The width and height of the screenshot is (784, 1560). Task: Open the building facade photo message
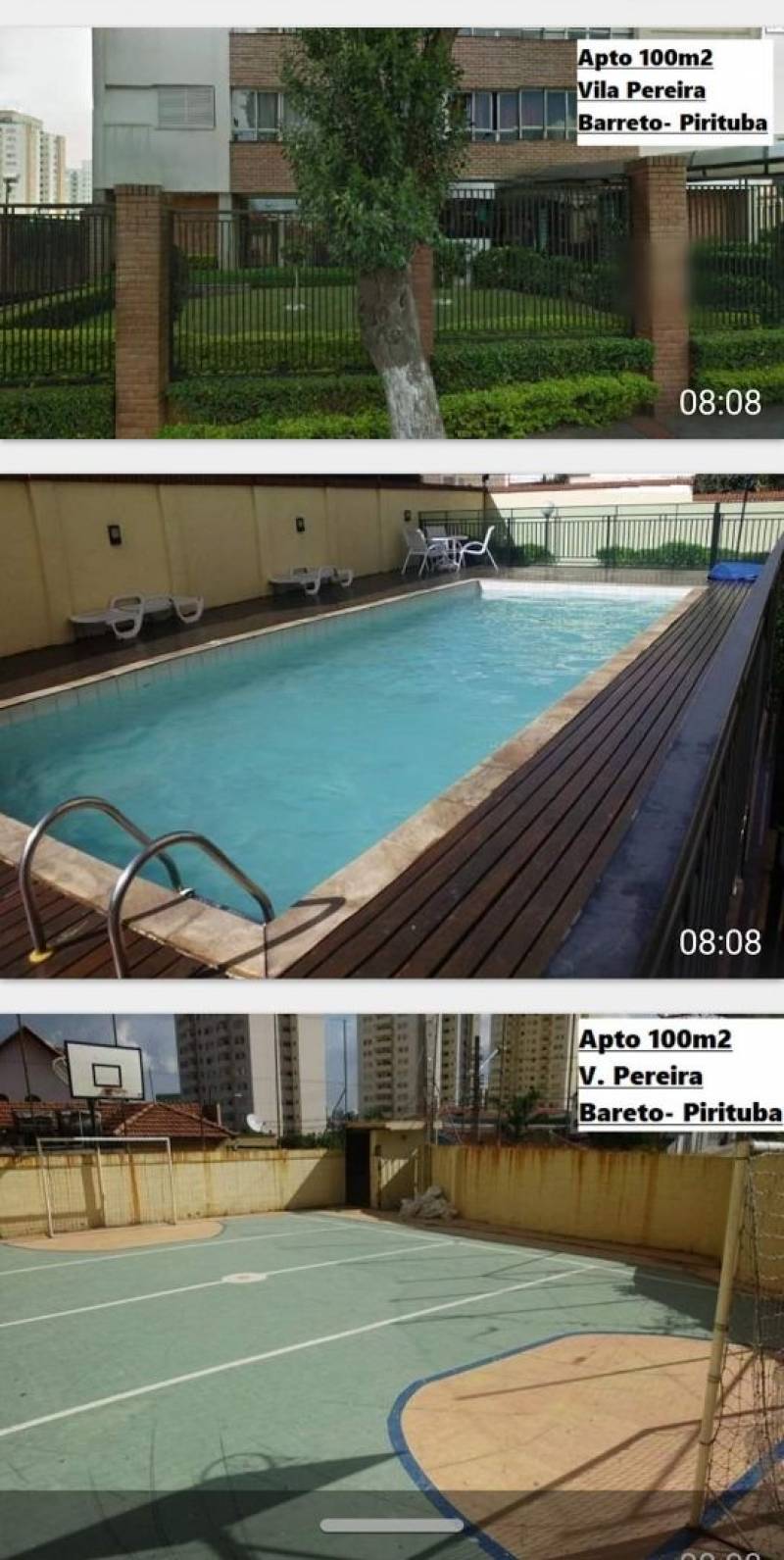(392, 233)
